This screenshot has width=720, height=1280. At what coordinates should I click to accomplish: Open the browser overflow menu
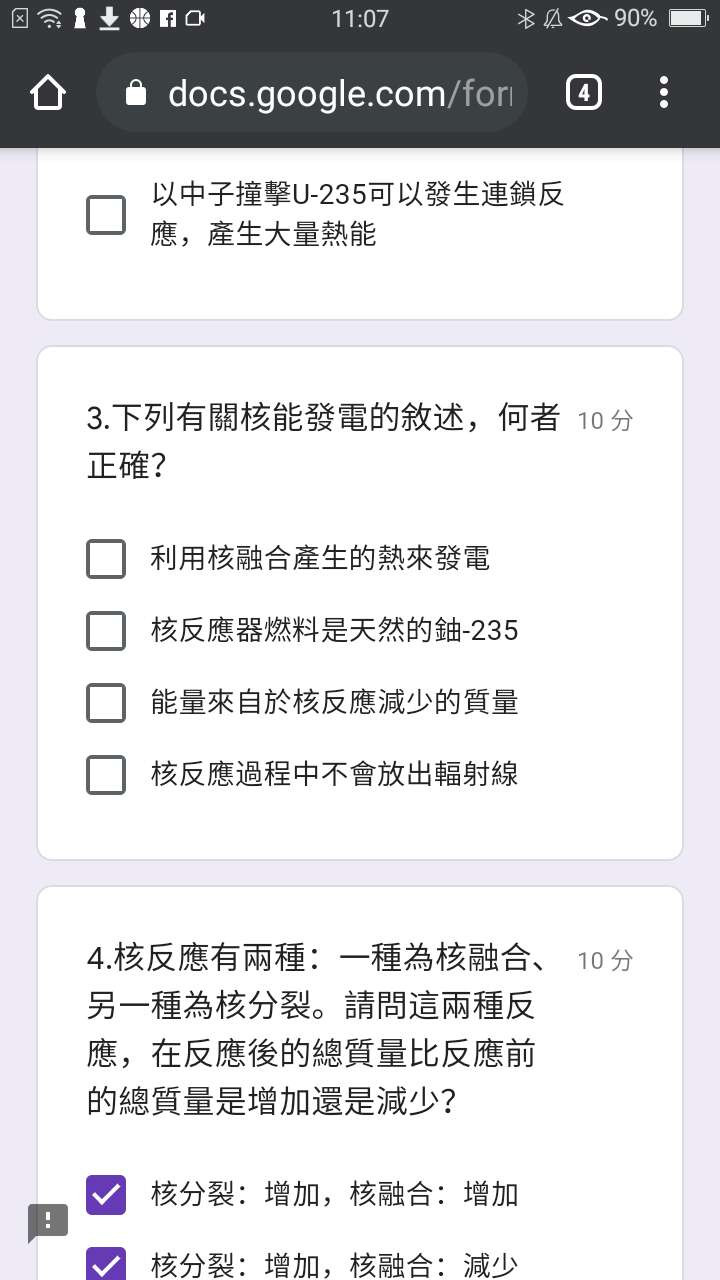(x=664, y=94)
